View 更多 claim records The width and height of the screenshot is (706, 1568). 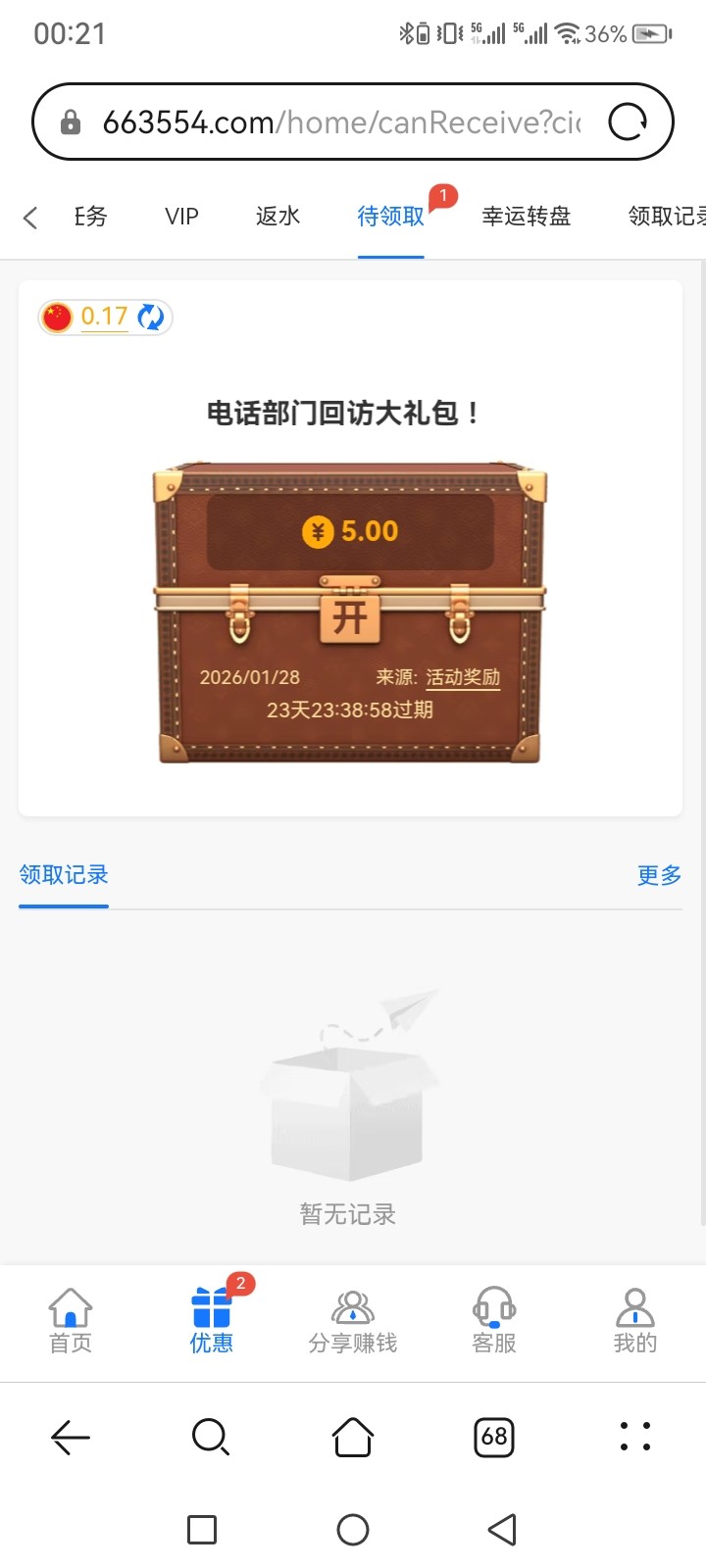point(659,875)
